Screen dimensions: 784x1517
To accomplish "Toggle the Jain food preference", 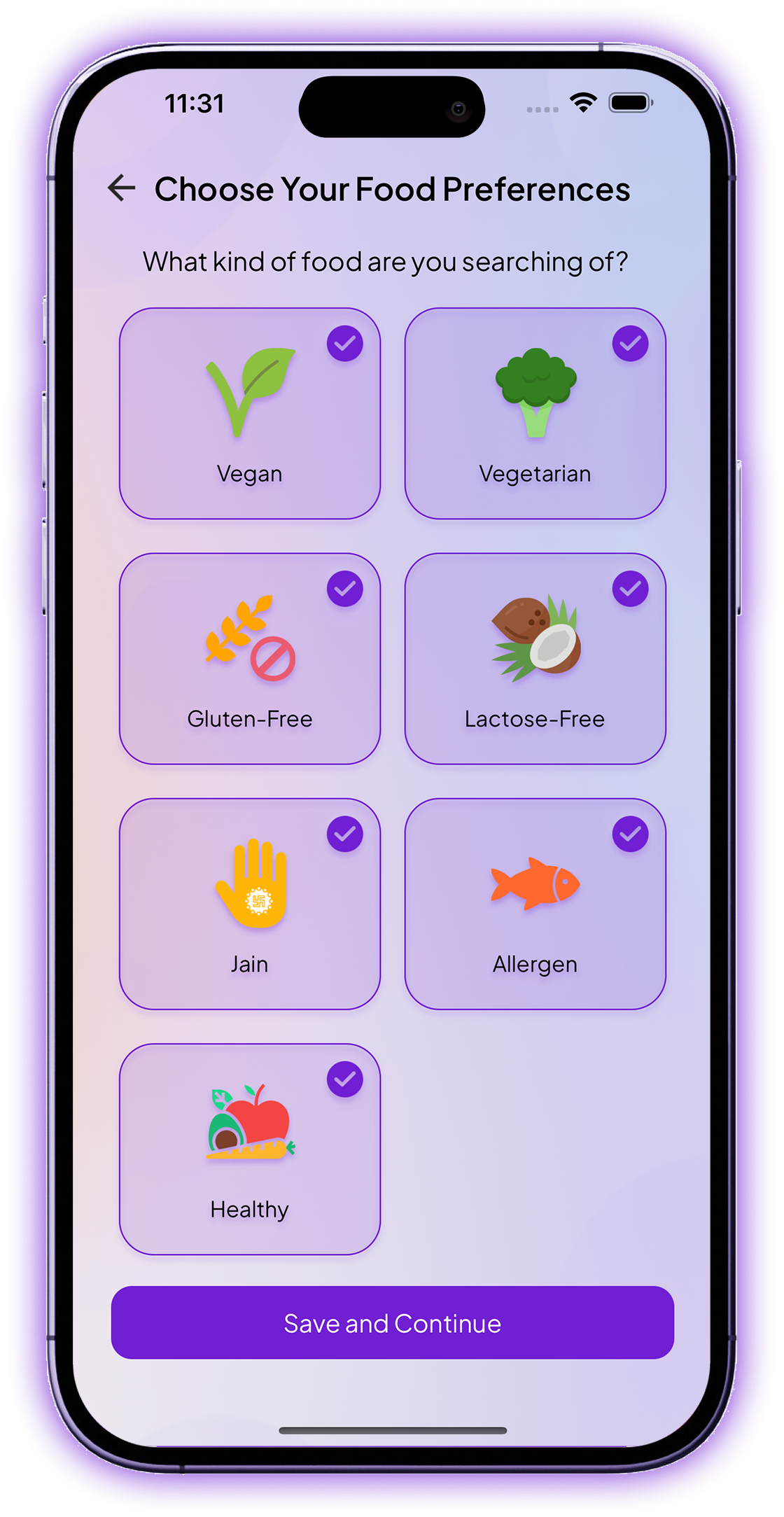I will tap(250, 904).
